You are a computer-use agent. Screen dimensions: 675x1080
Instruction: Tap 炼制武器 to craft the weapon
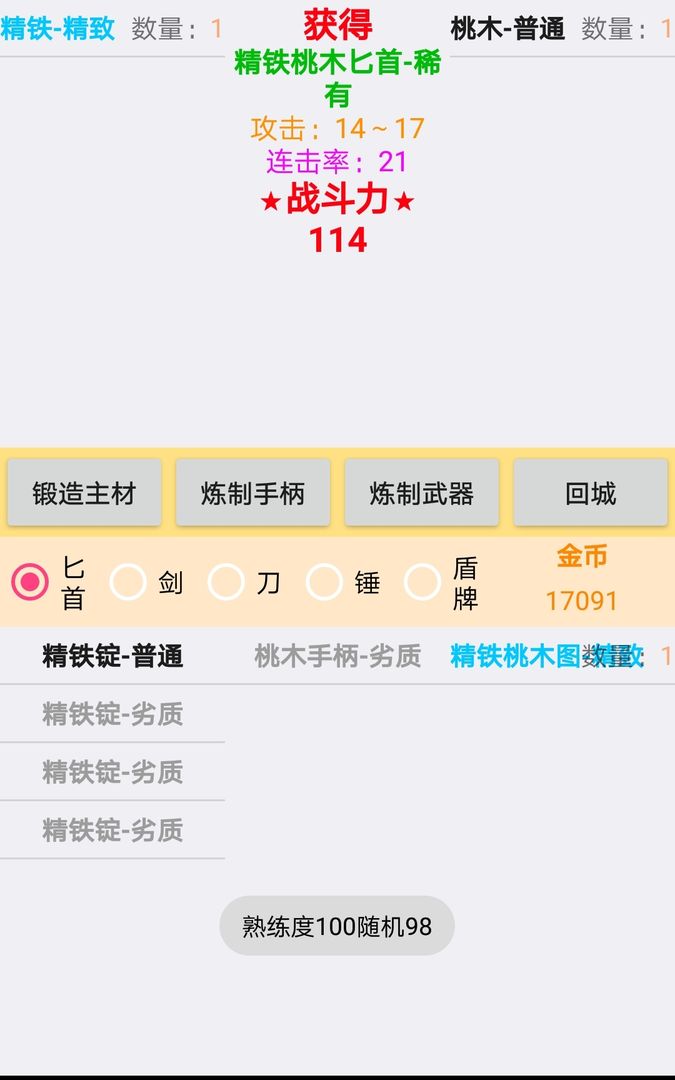[x=422, y=493]
